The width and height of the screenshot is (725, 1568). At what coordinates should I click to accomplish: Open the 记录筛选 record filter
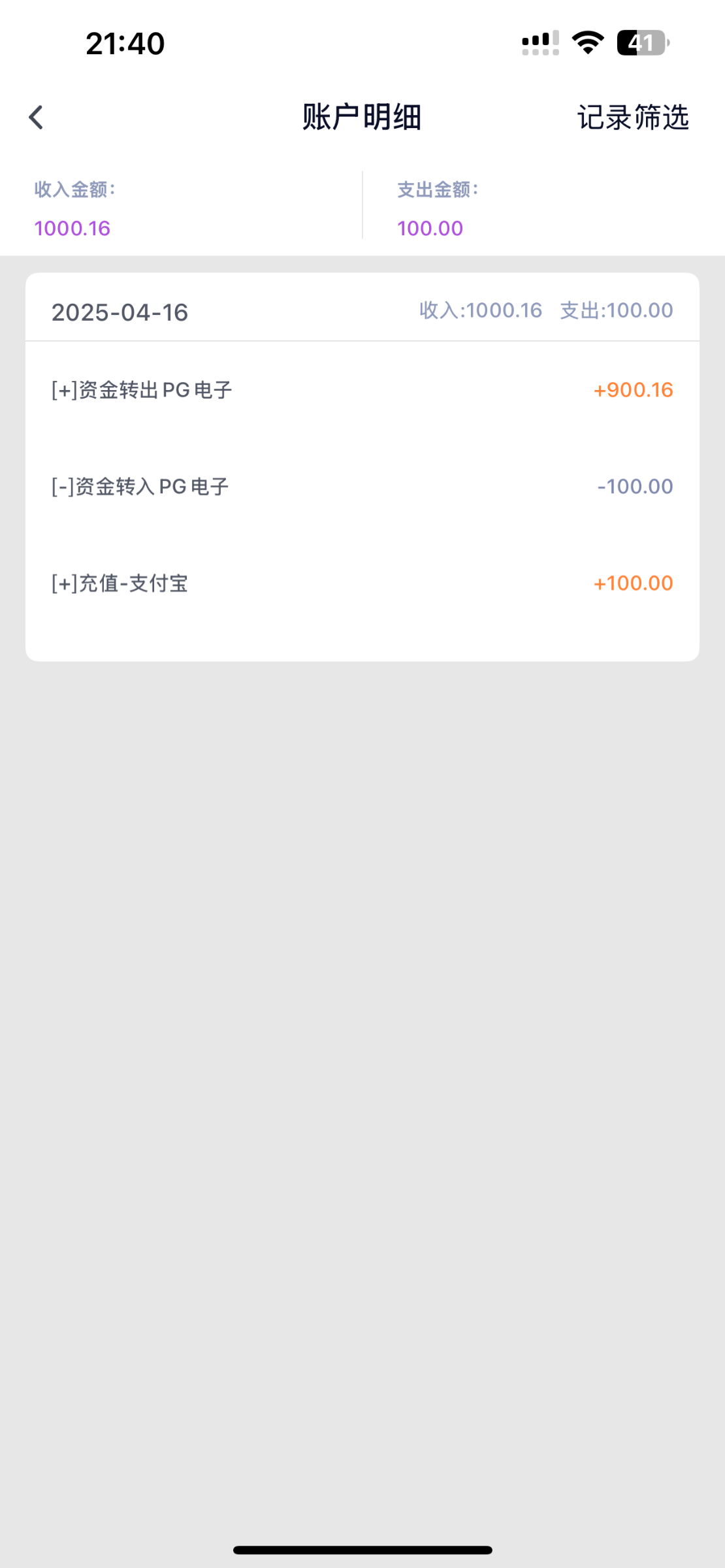point(632,118)
